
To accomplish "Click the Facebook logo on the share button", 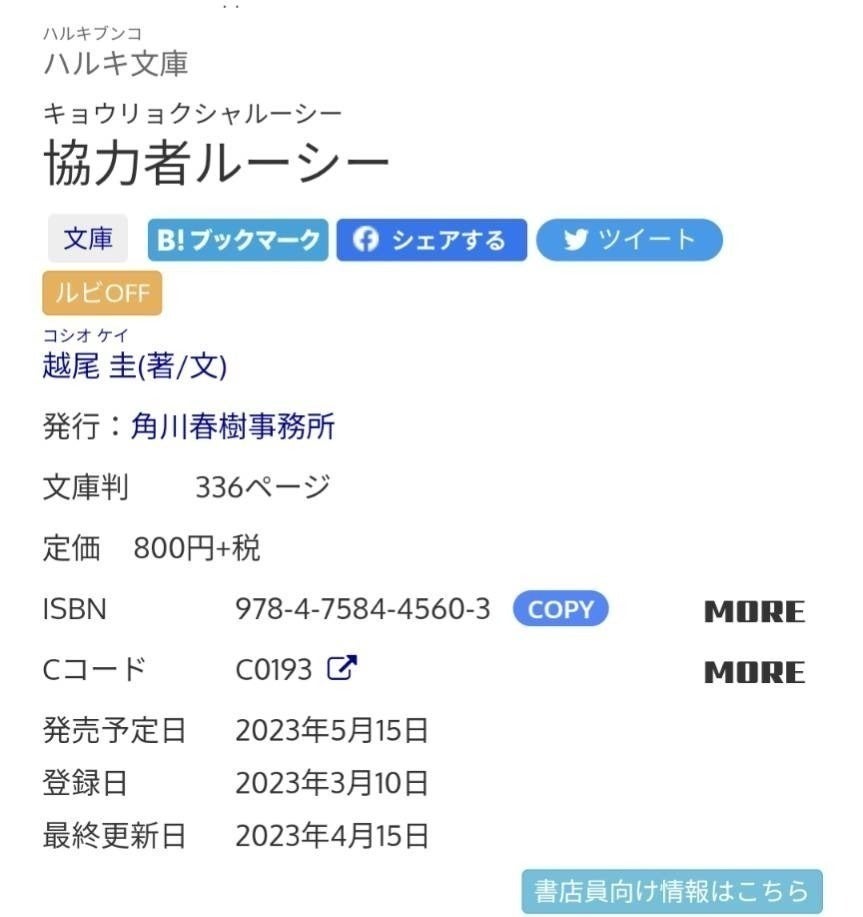I will (366, 239).
